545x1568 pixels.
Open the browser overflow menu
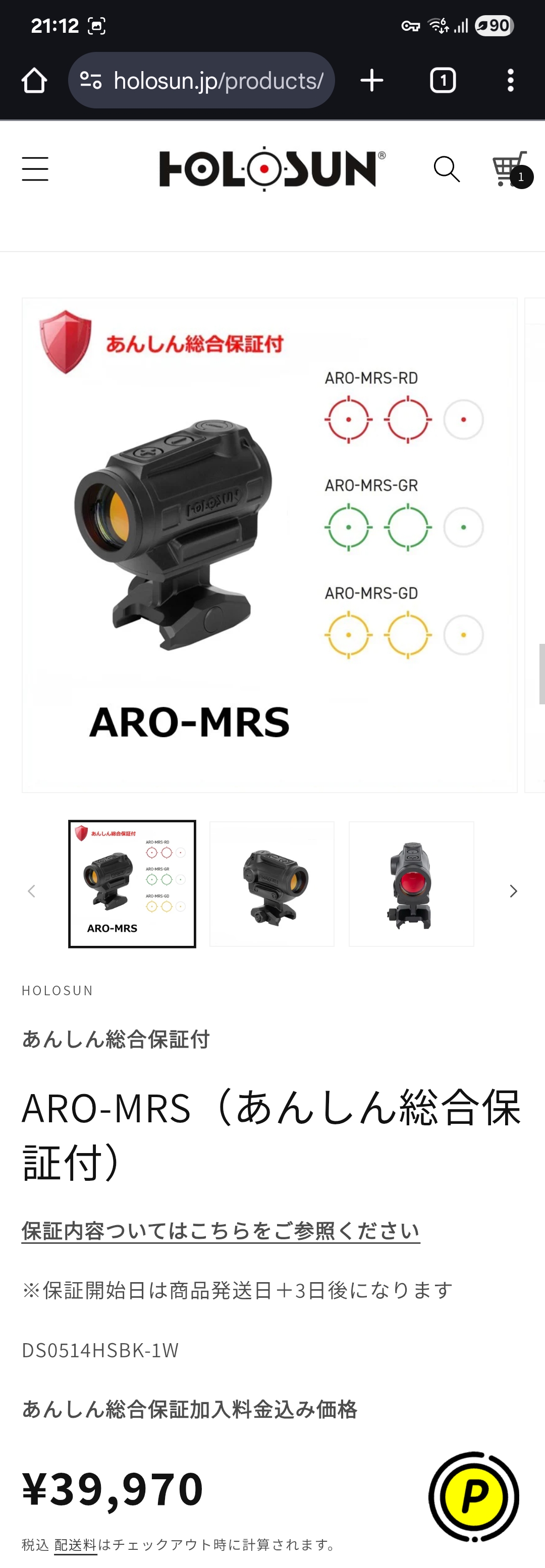(510, 80)
